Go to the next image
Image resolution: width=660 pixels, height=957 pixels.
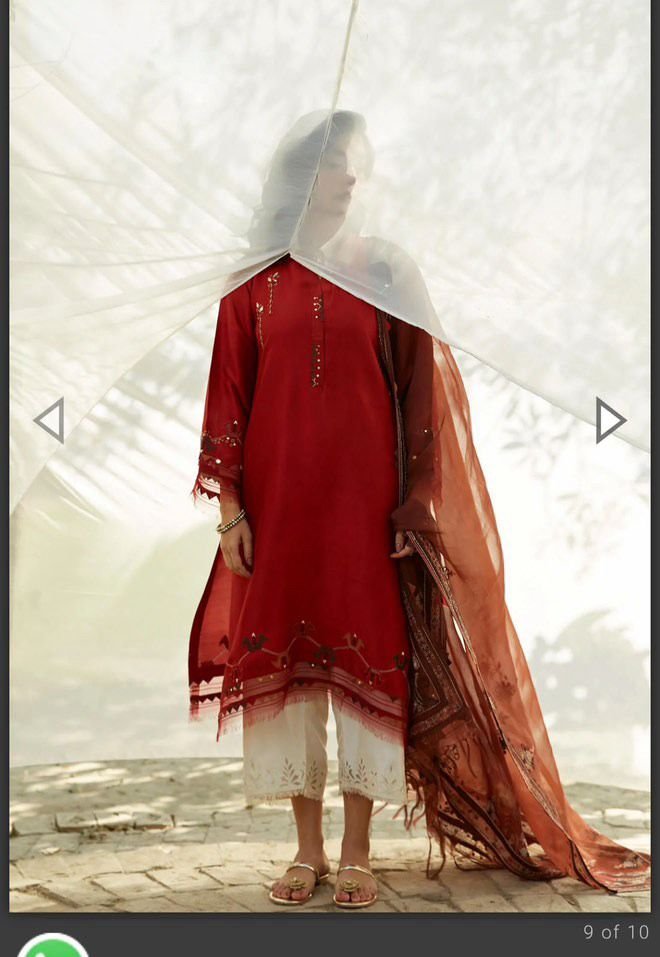tap(610, 420)
